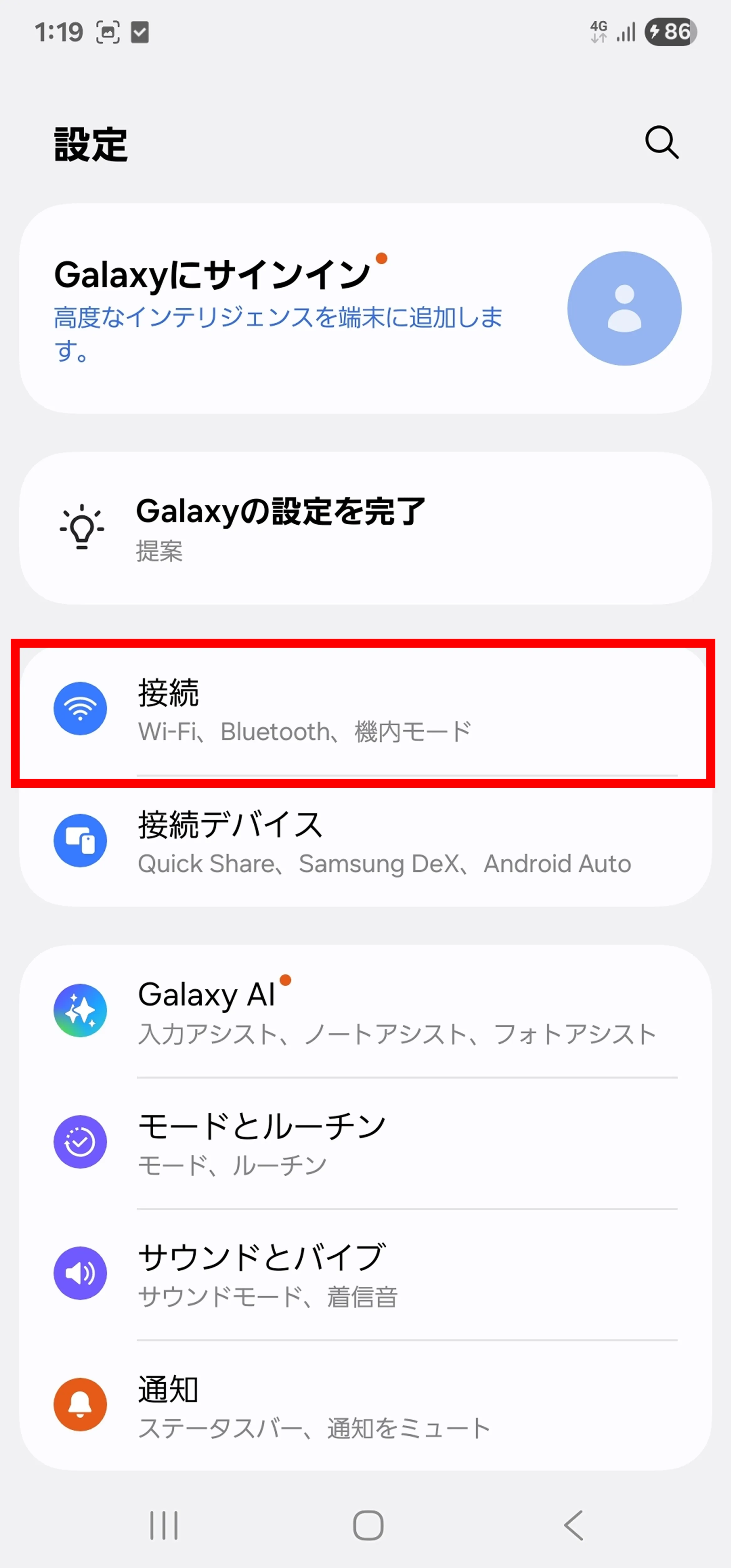The image size is (731, 1568).
Task: Open Galaxyの設定を完了 suggestion
Action: 365,528
